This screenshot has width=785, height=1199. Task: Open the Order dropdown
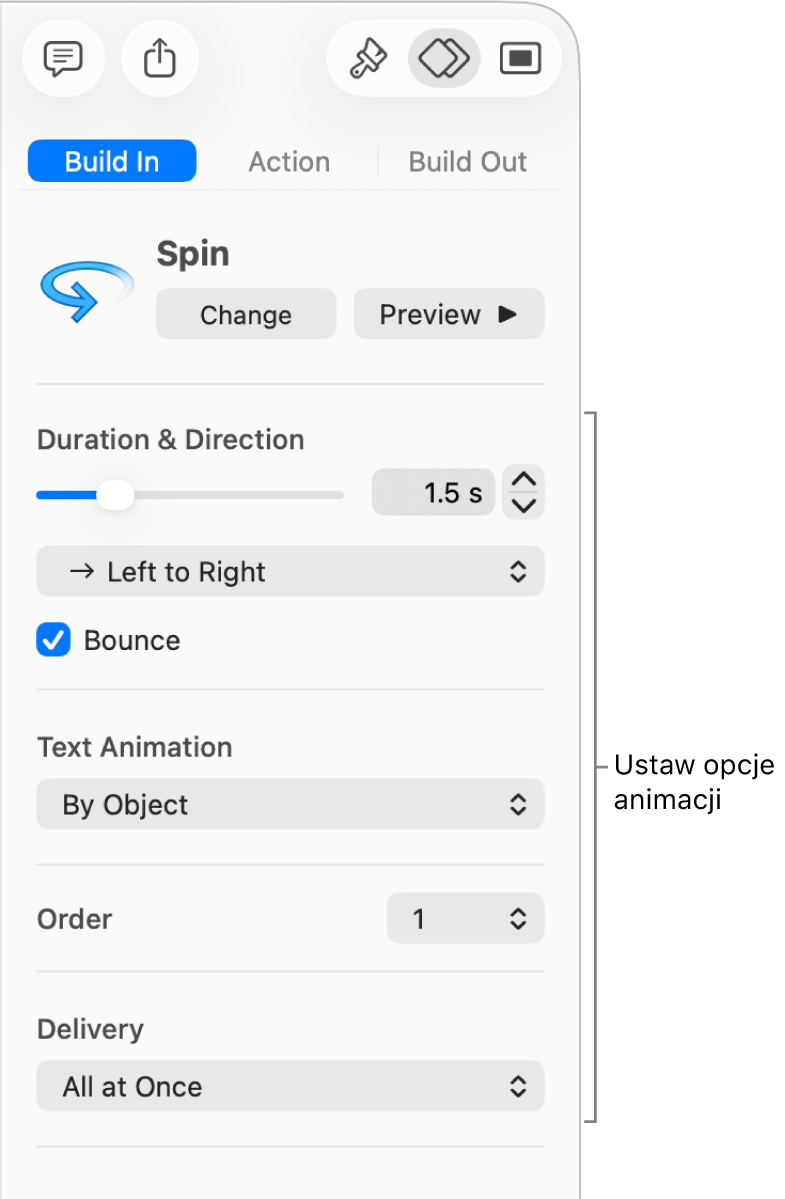tap(466, 919)
